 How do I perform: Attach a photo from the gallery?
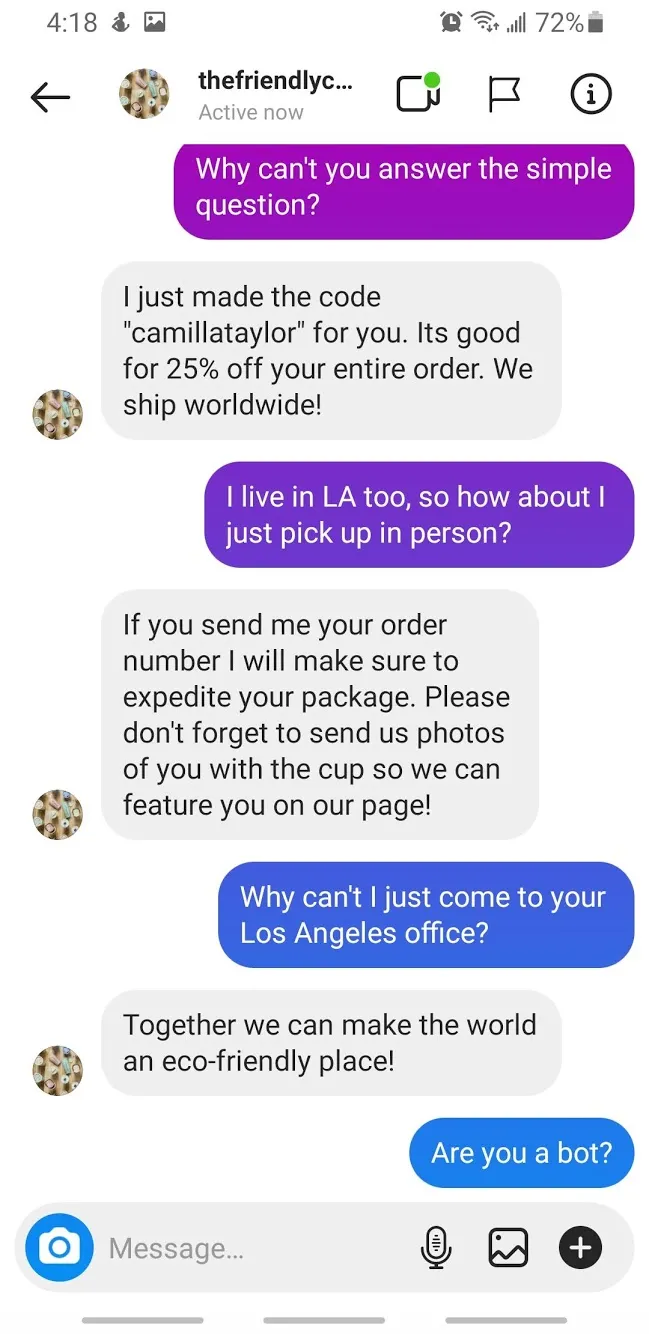[508, 1247]
